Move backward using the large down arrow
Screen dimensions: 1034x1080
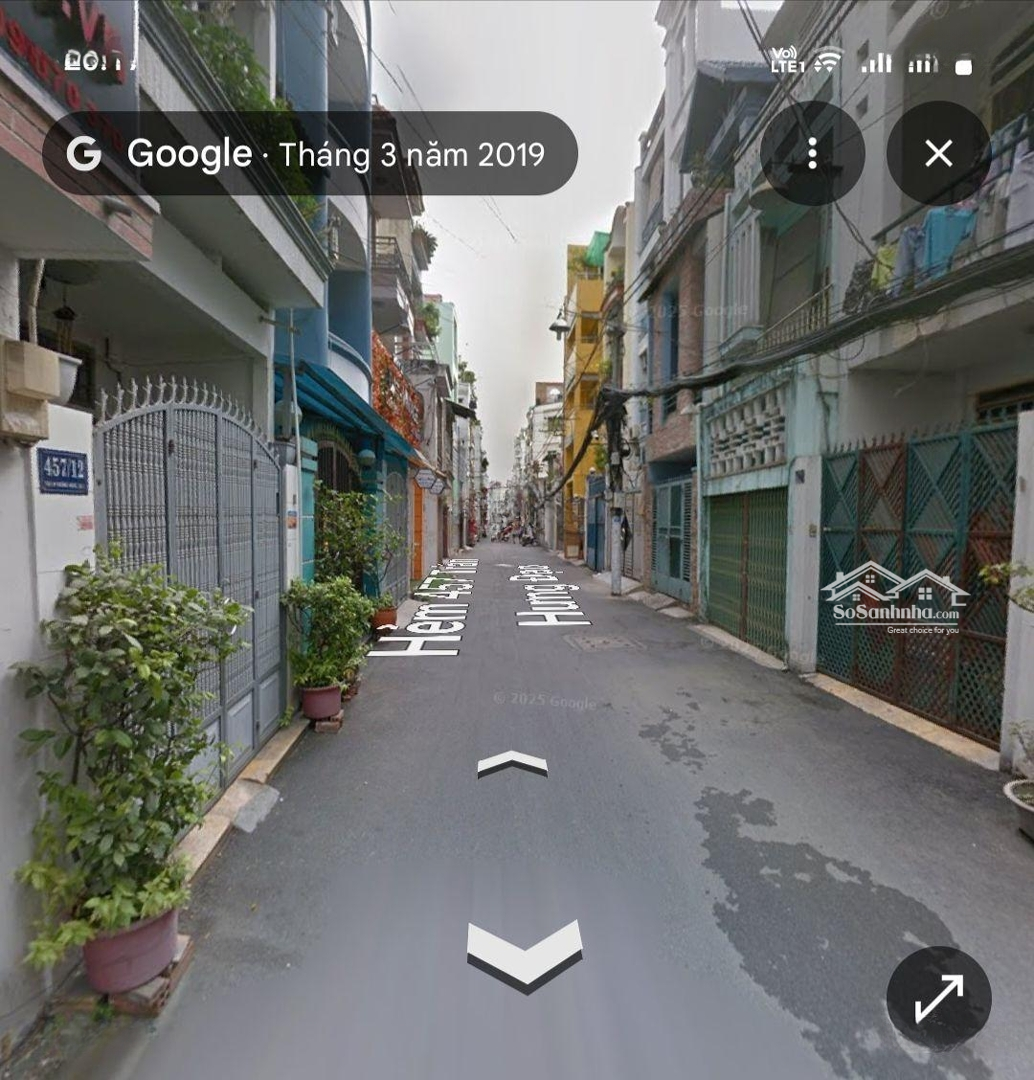click(524, 955)
